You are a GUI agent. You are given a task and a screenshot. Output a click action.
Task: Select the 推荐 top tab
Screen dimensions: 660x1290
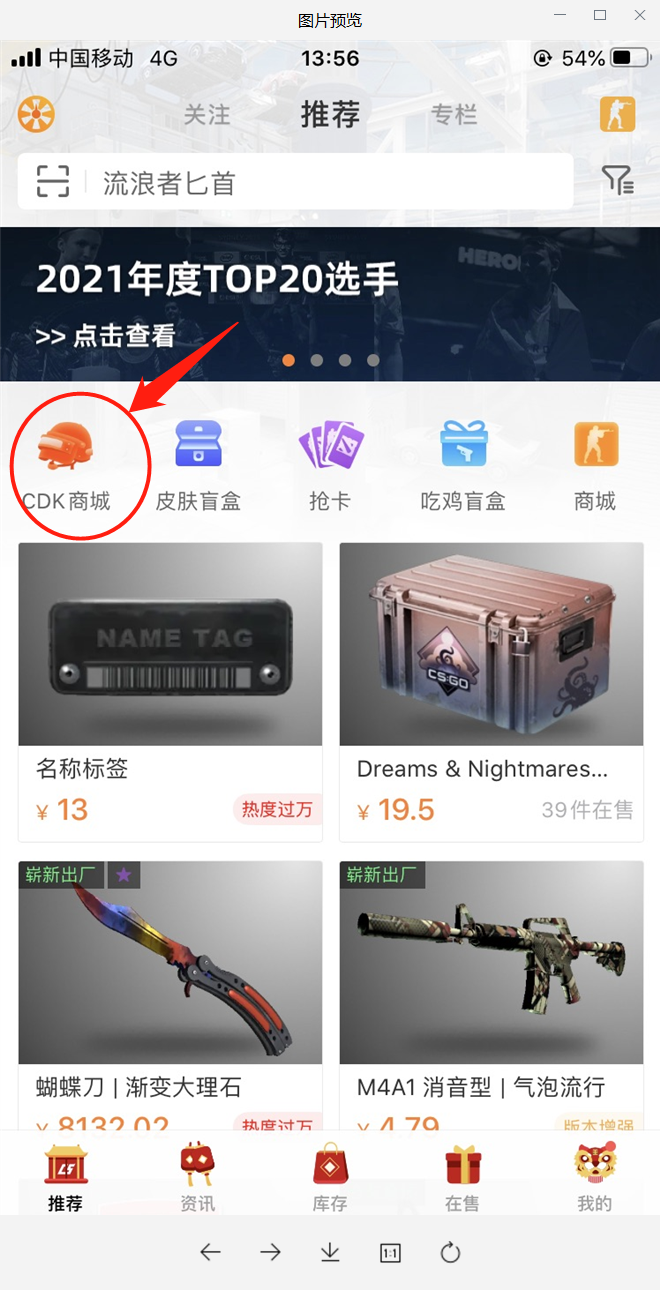(330, 115)
